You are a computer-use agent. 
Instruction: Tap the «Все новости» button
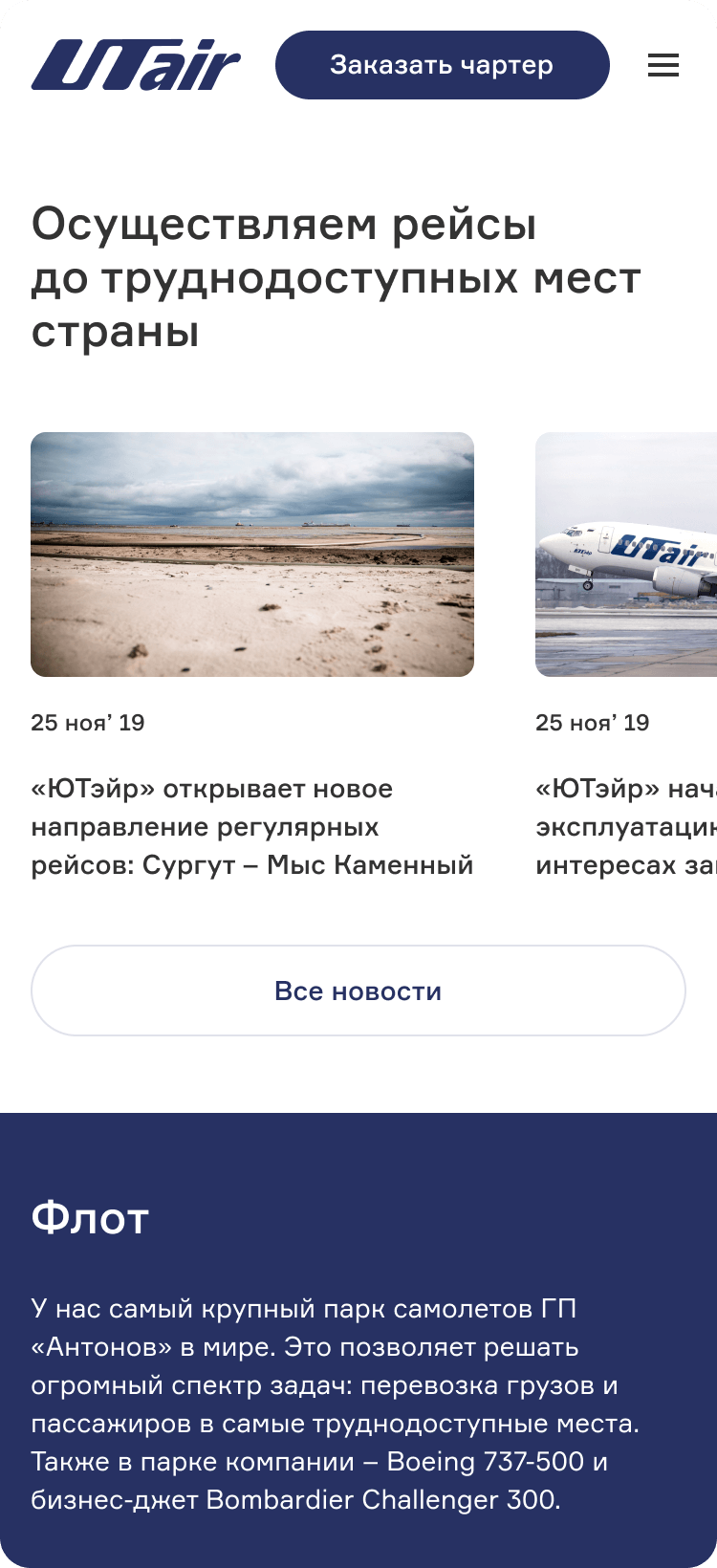pyautogui.click(x=358, y=991)
